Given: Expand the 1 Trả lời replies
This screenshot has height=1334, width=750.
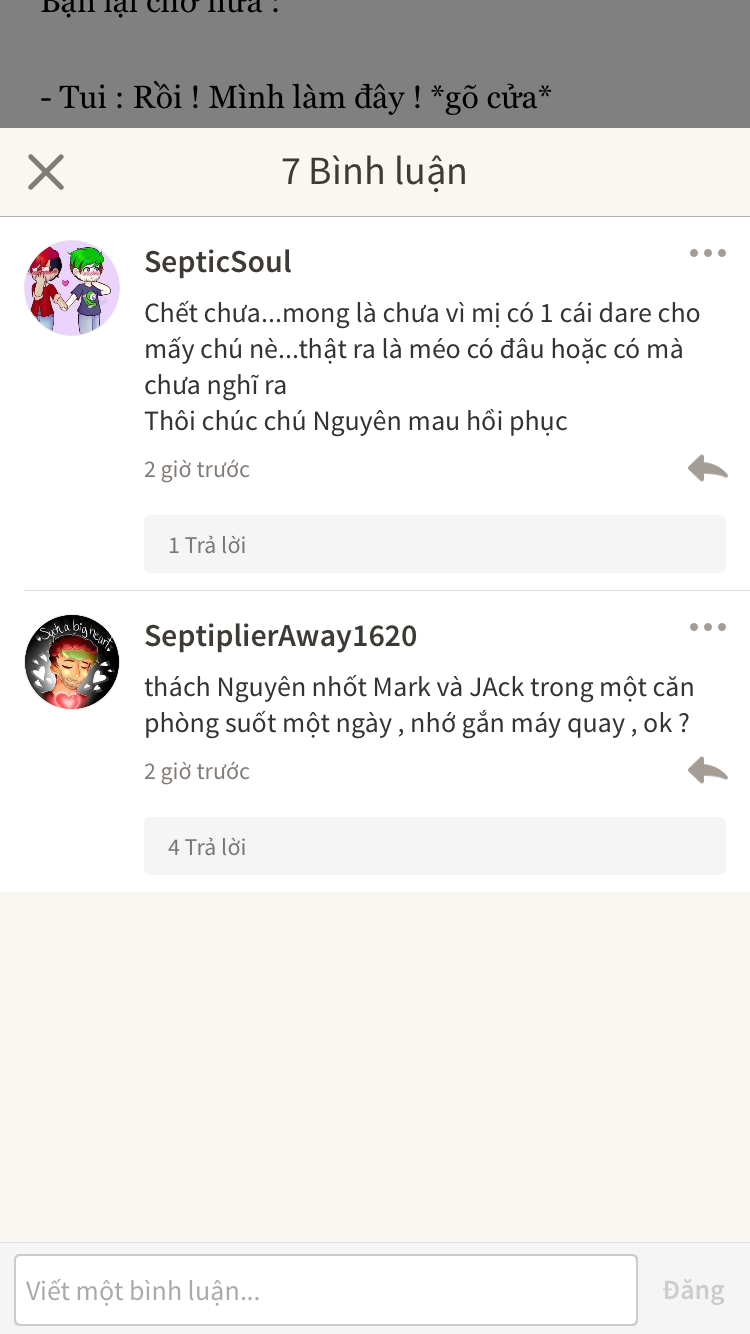Looking at the screenshot, I should [434, 545].
